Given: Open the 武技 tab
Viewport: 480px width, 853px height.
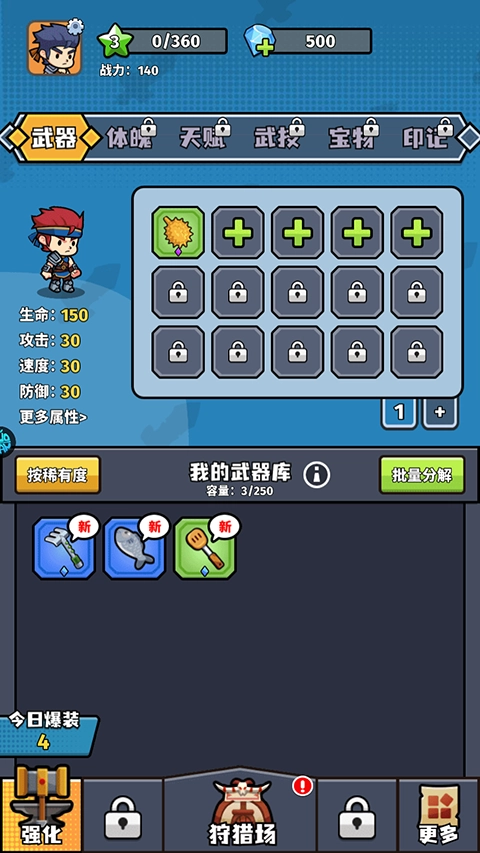Looking at the screenshot, I should click(x=278, y=138).
